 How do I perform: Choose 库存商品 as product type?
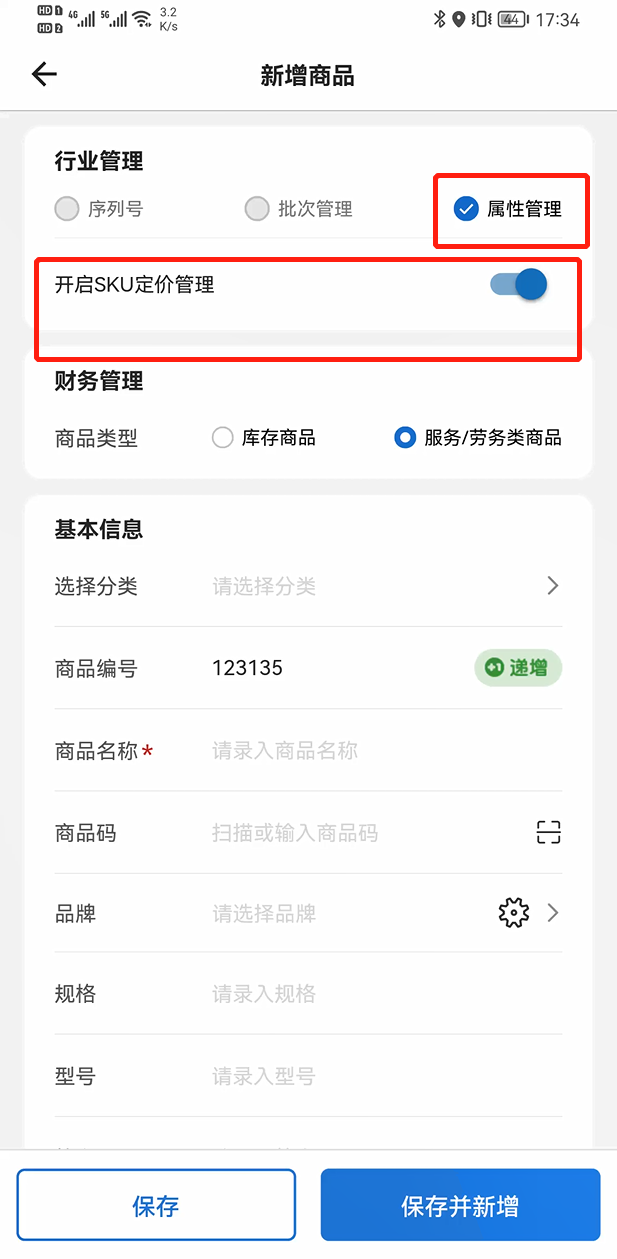tap(264, 438)
